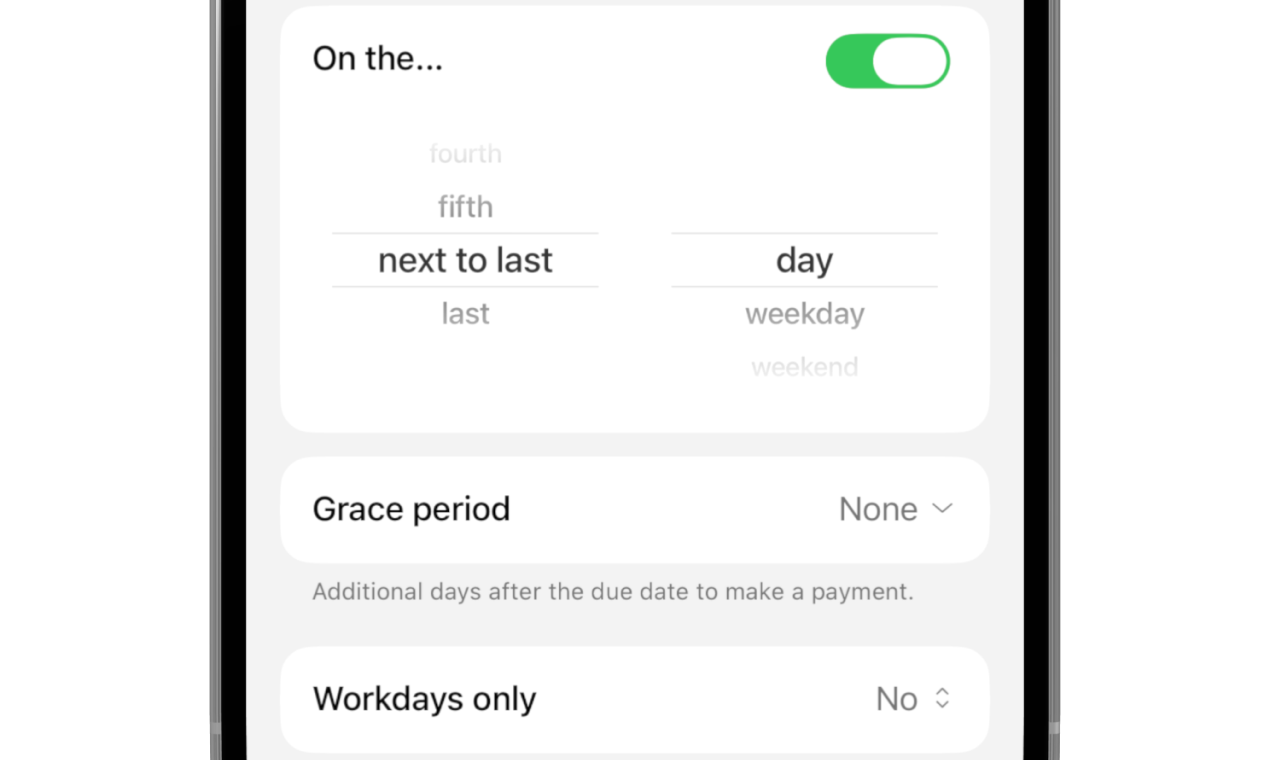Pick 'fourth' in the ordinal picker
Viewport: 1270px width, 760px height.
465,154
